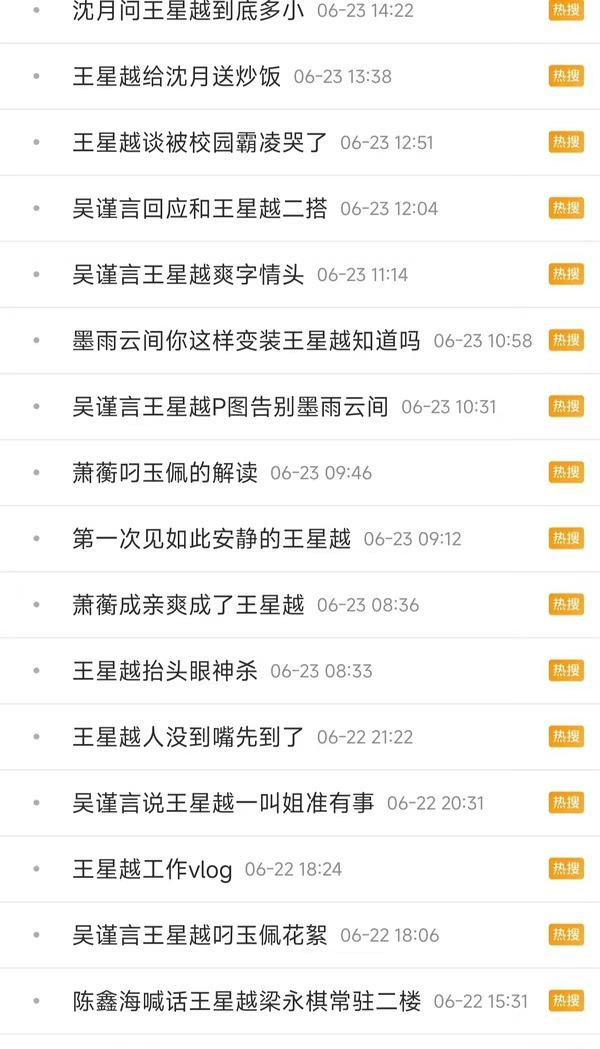Select 吴谨言王星越叼玉佩花絮 topic
The height and width of the screenshot is (1049, 600).
point(200,934)
